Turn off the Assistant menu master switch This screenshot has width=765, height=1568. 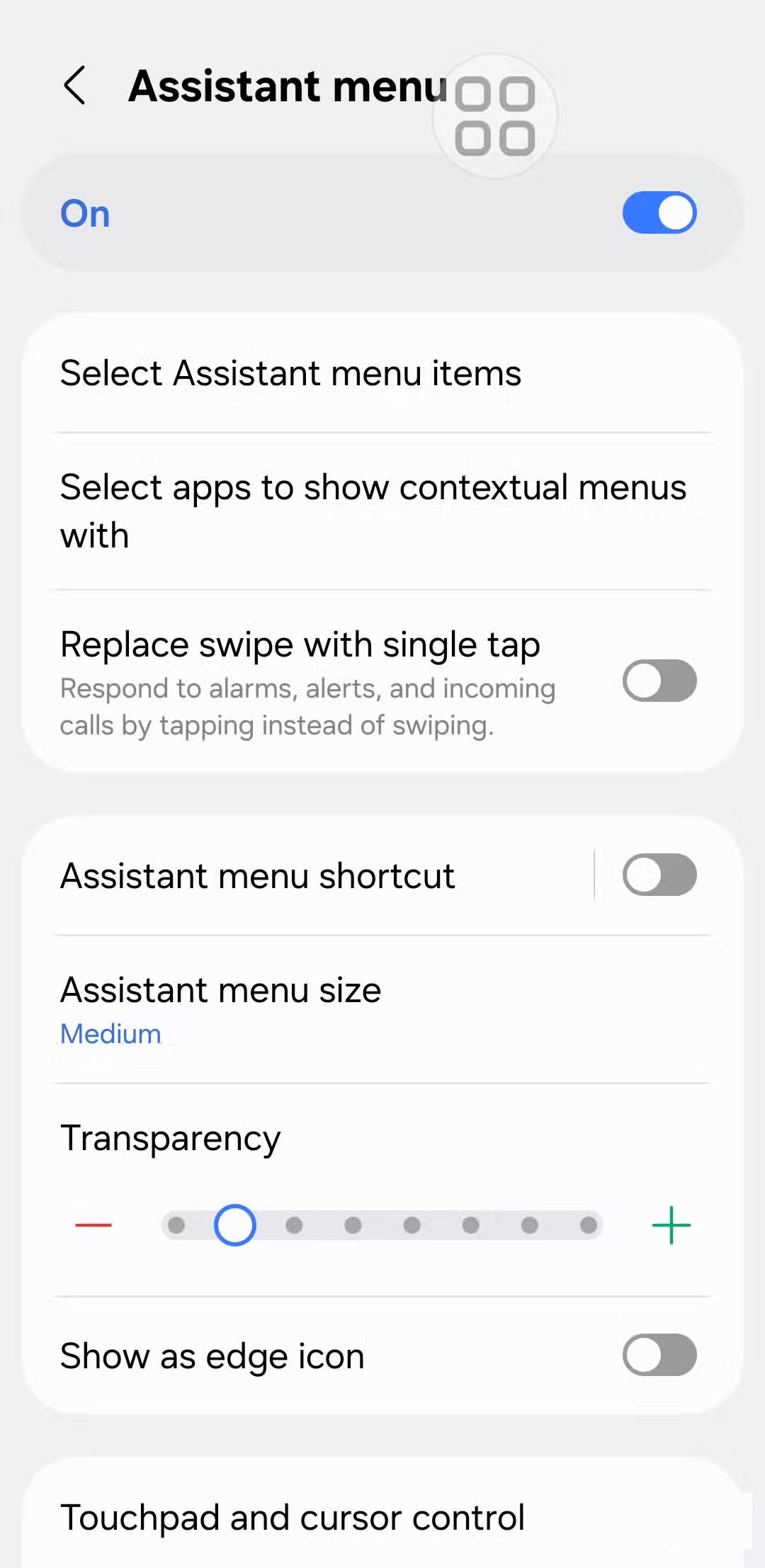[x=659, y=212]
